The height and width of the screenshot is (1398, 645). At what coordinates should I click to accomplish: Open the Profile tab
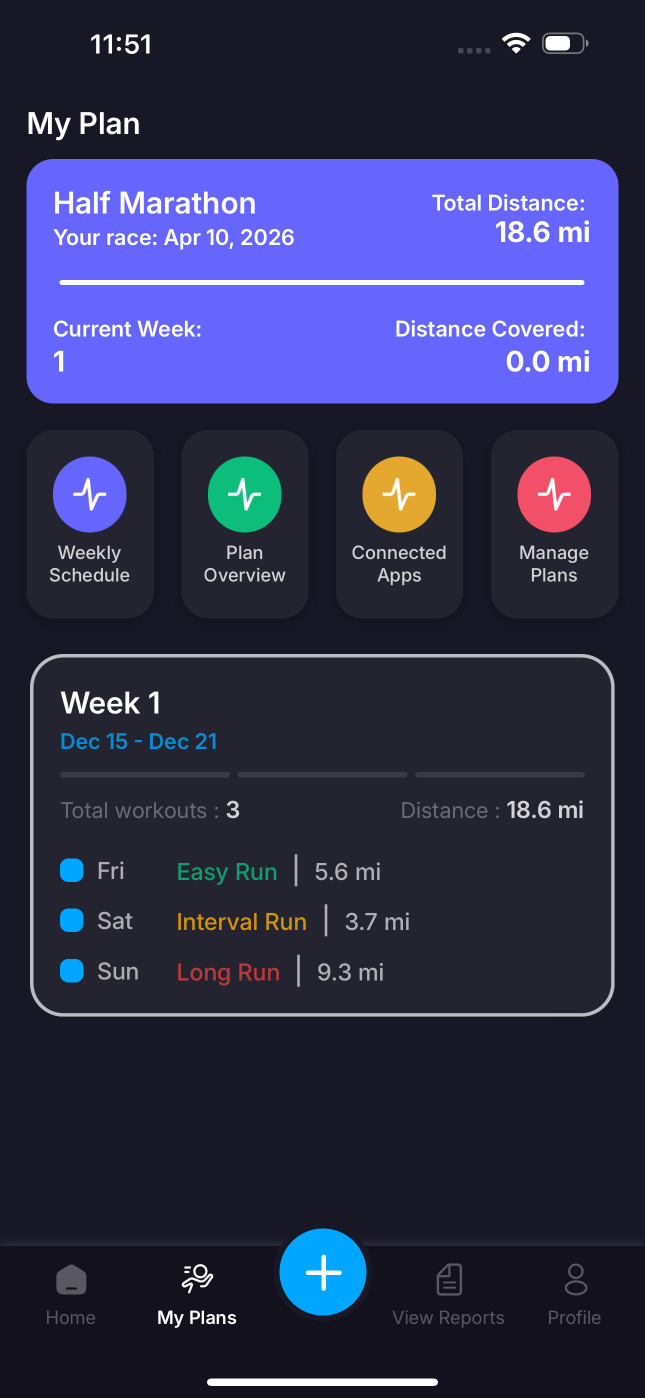click(574, 1294)
